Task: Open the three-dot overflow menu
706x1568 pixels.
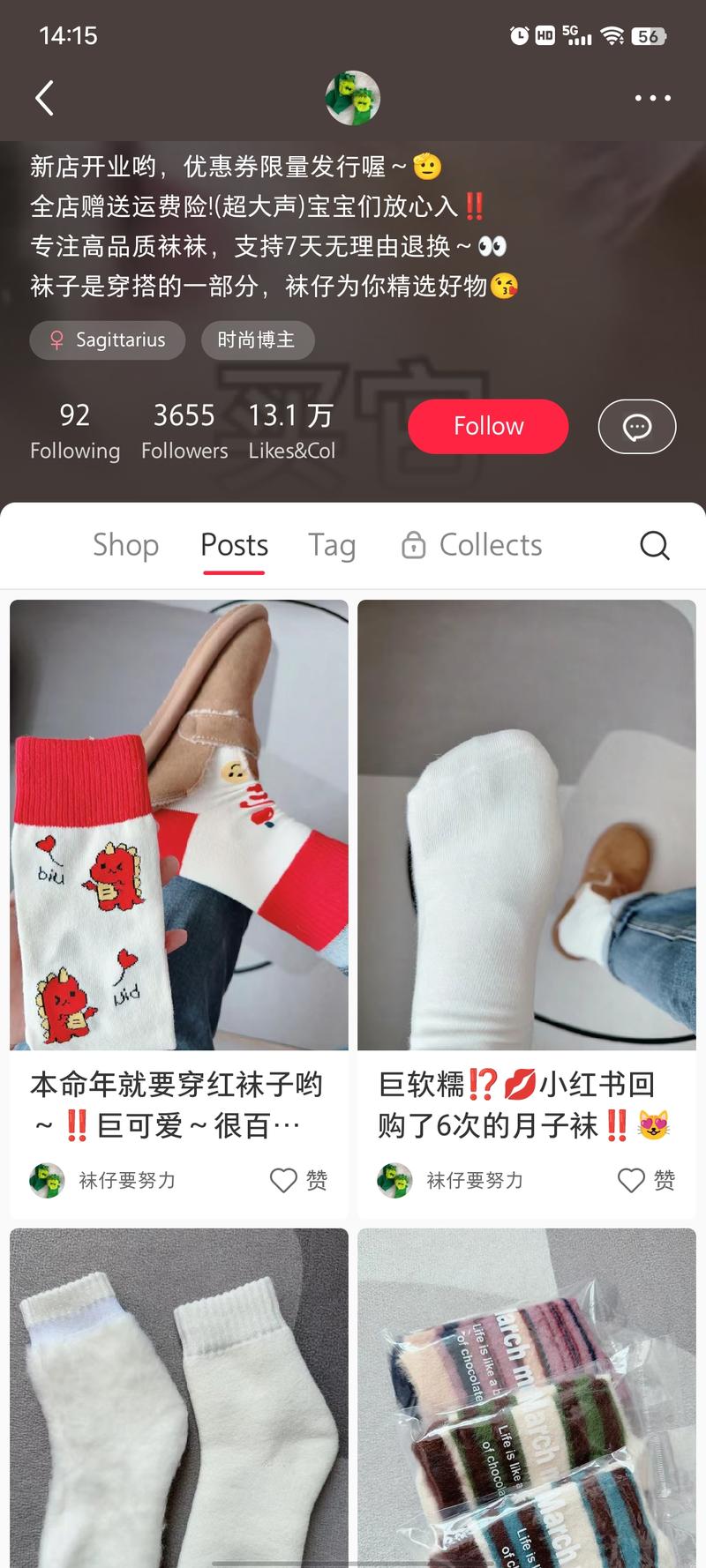Action: click(x=652, y=98)
